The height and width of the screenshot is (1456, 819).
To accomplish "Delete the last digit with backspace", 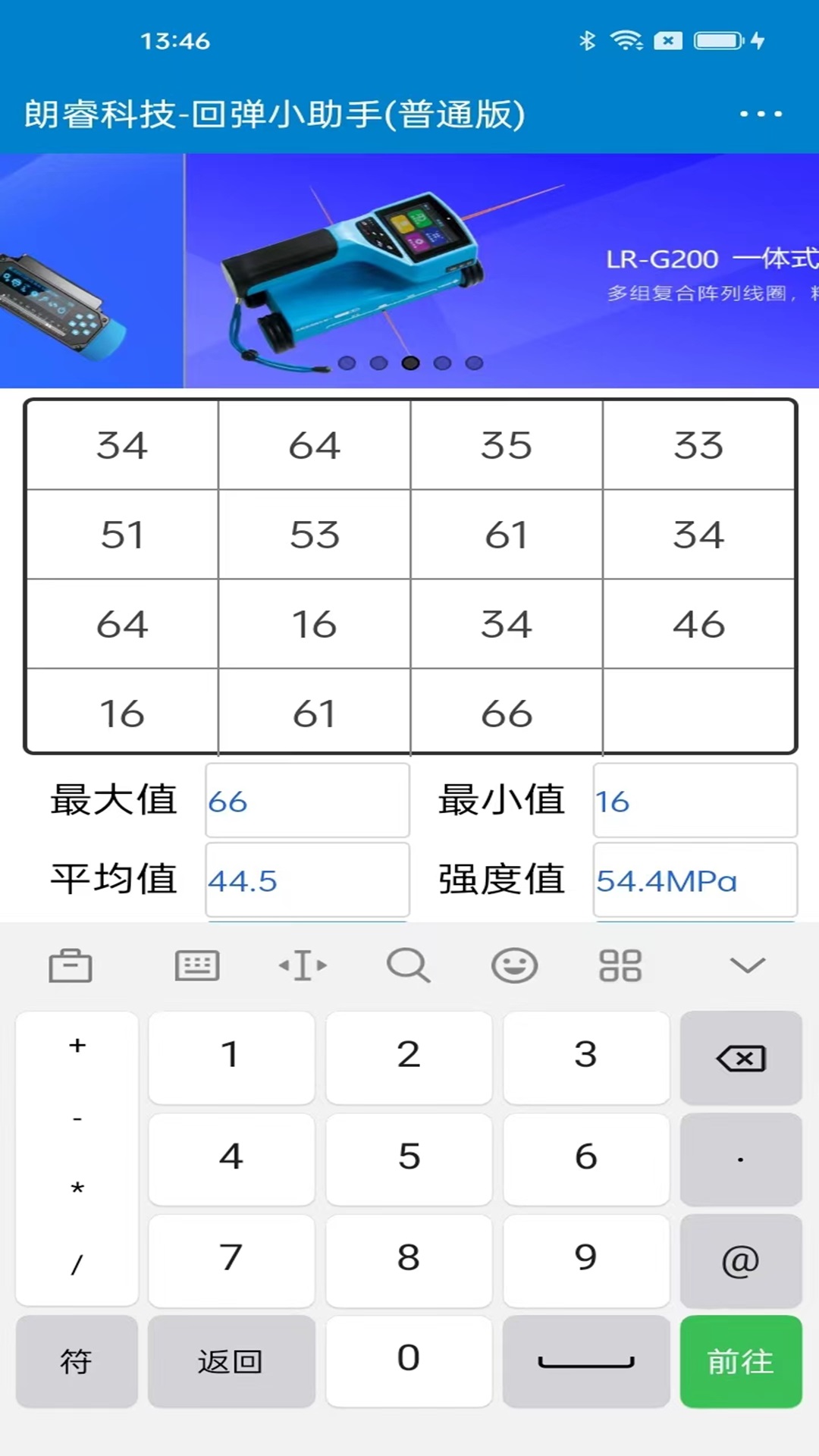I will pyautogui.click(x=741, y=1057).
